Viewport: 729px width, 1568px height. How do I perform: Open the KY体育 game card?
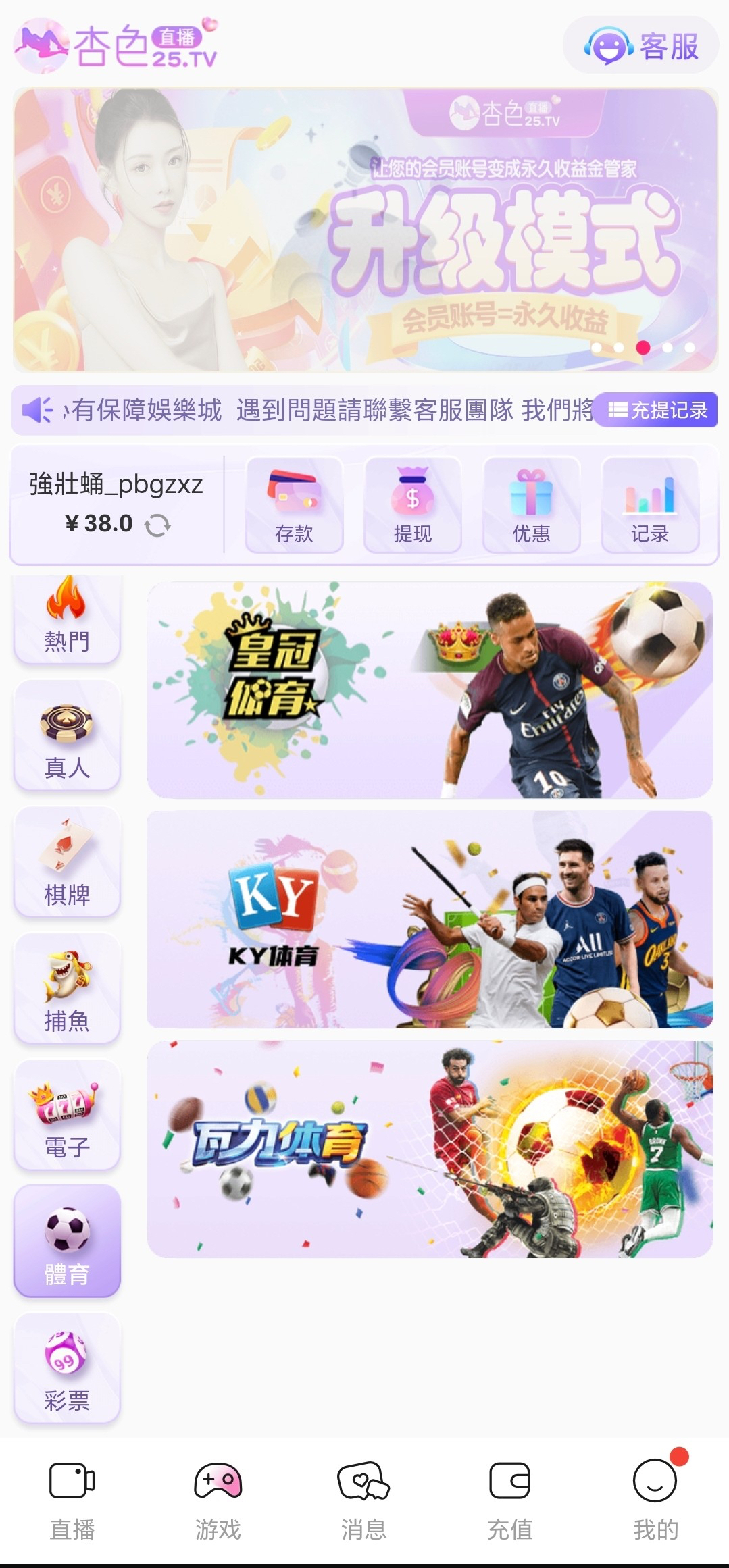[430, 920]
